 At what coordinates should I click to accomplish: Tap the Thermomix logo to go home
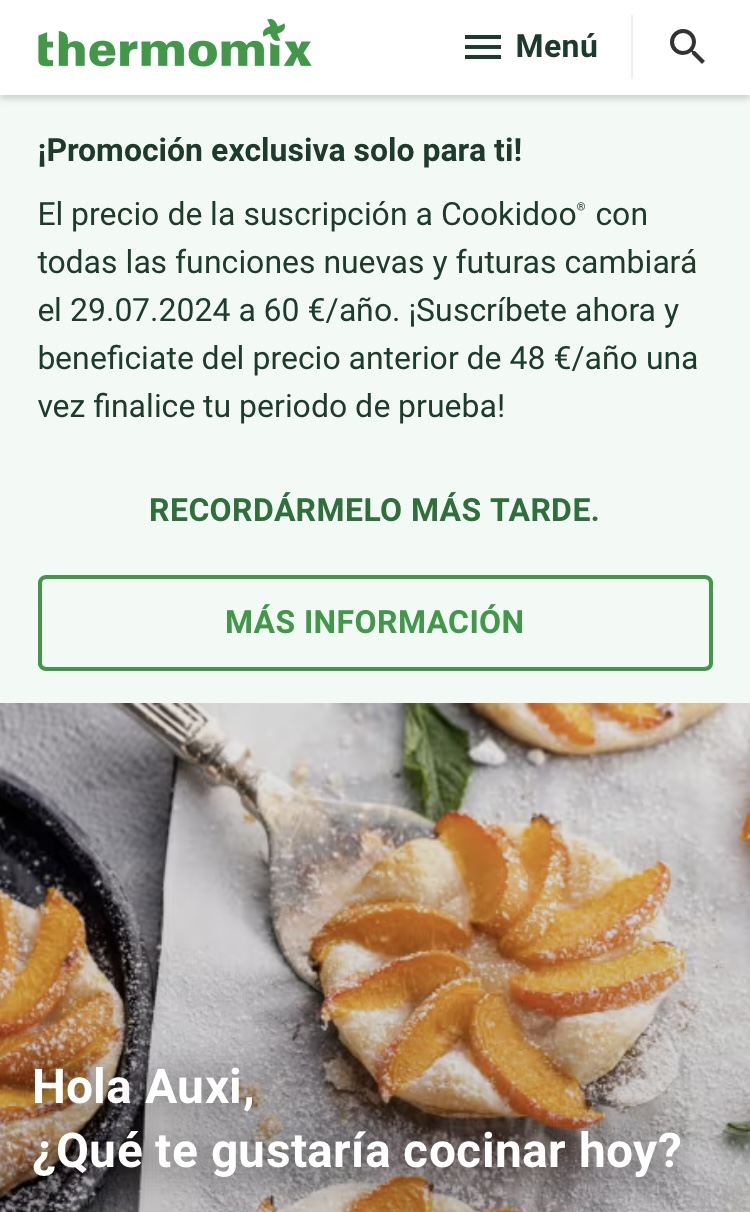click(174, 46)
